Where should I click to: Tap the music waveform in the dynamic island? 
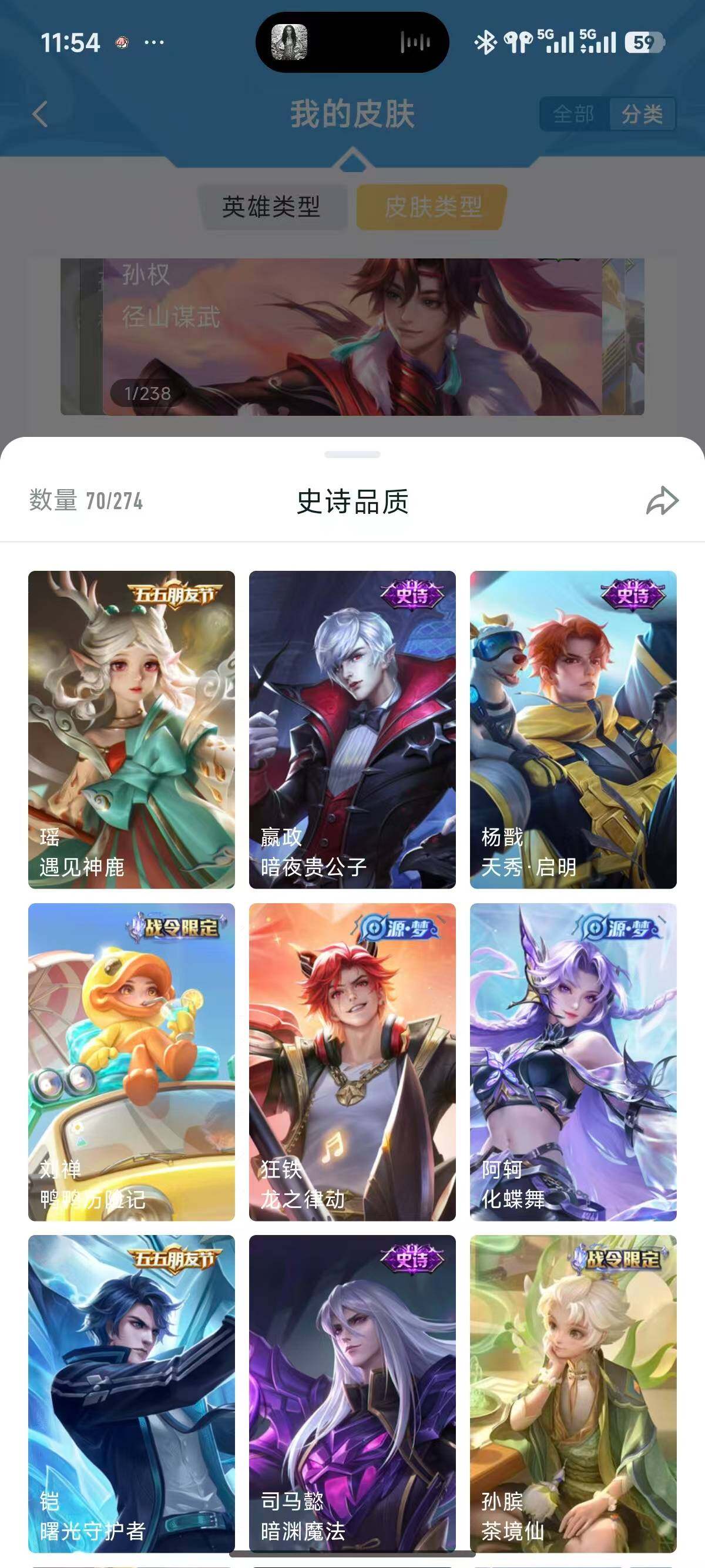click(x=417, y=40)
